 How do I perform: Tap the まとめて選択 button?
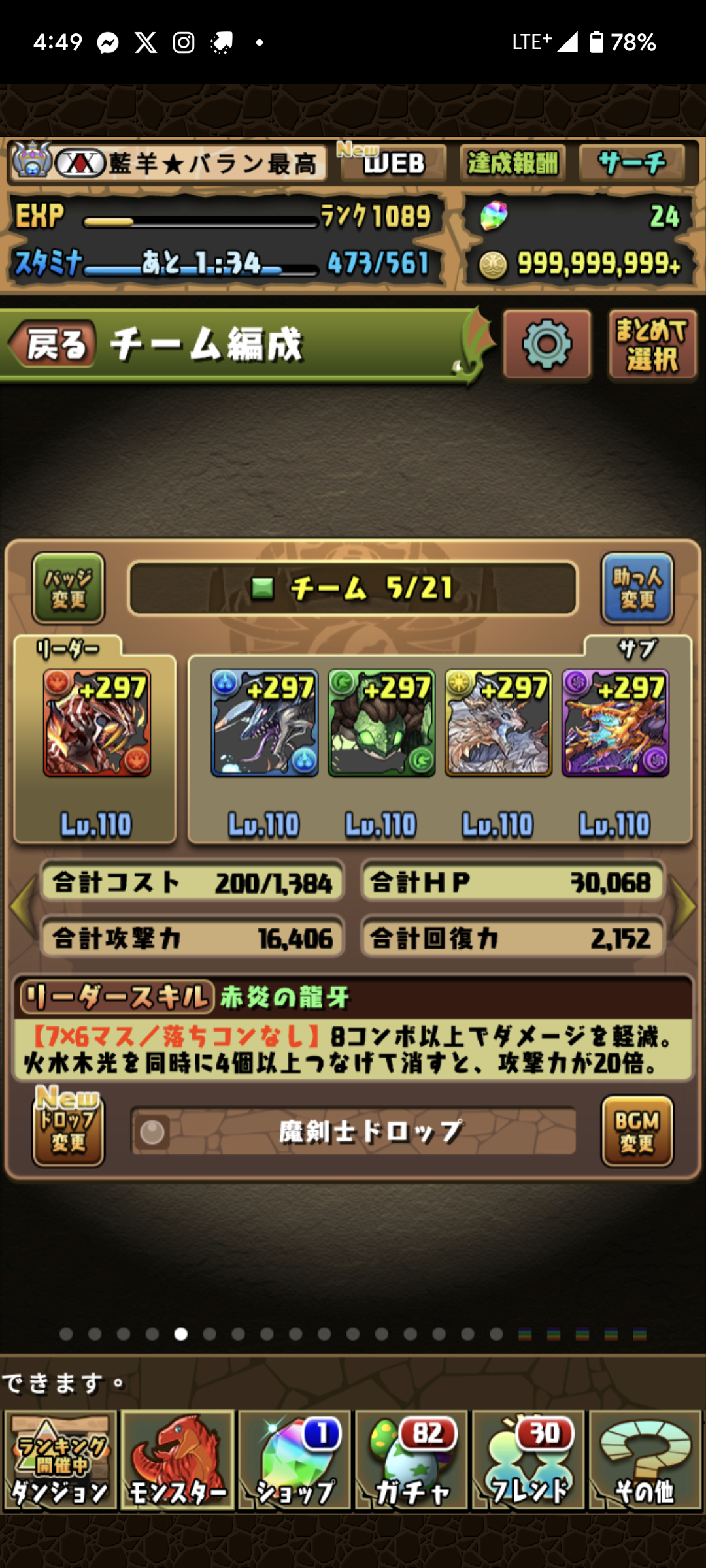652,344
